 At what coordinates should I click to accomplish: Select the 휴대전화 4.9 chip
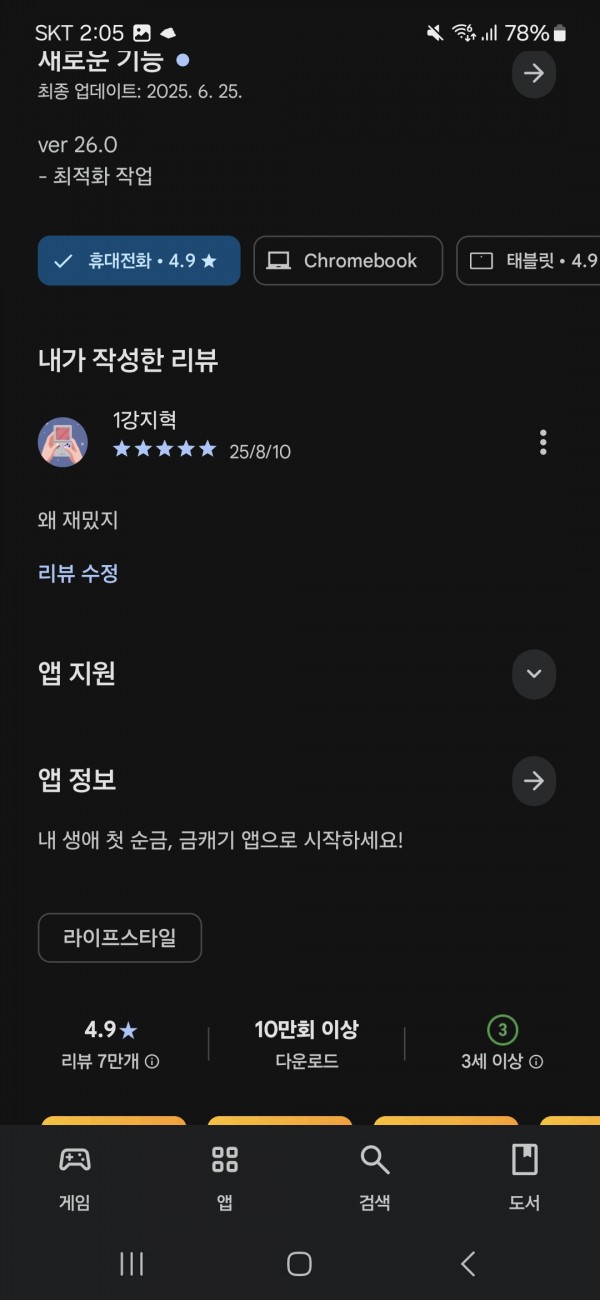(139, 261)
